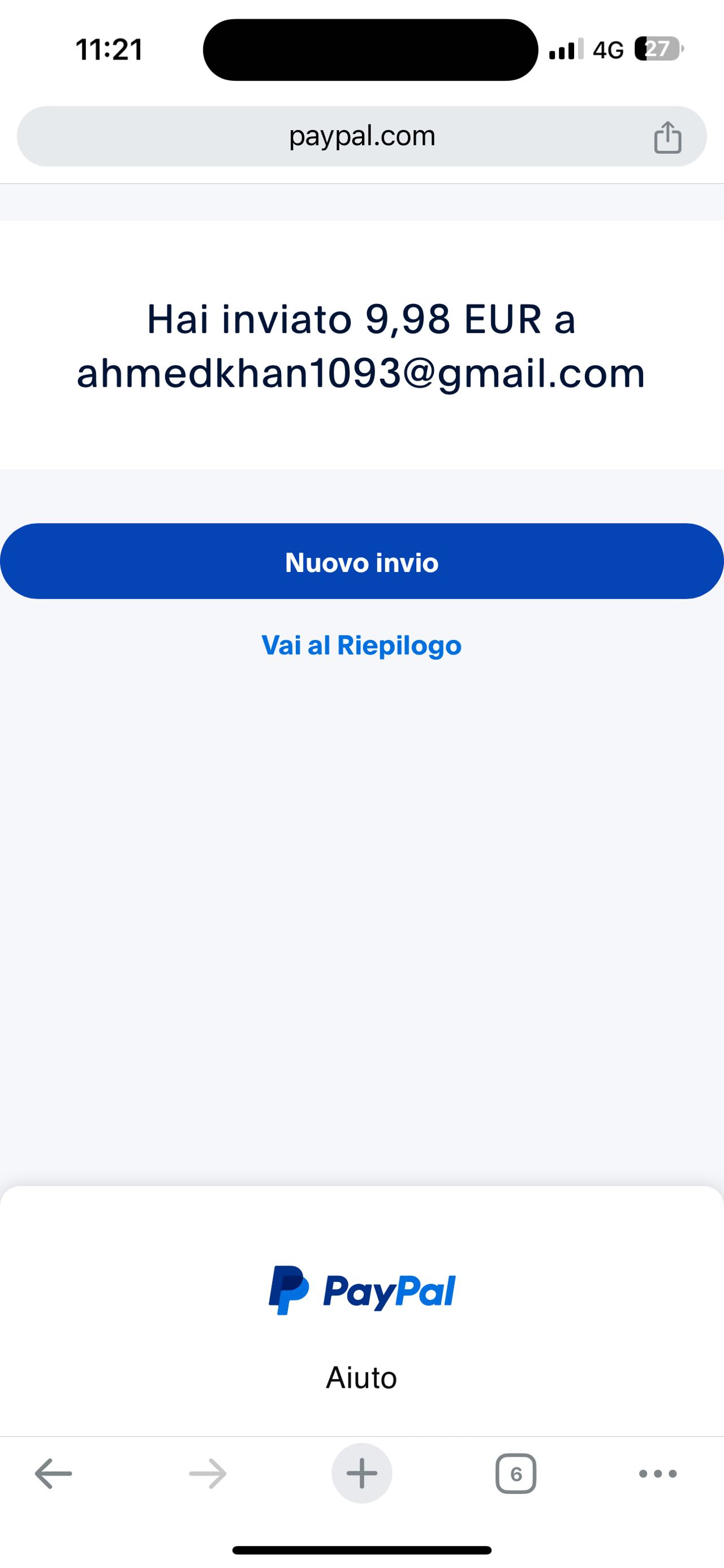Share the page via the share icon

click(x=667, y=137)
